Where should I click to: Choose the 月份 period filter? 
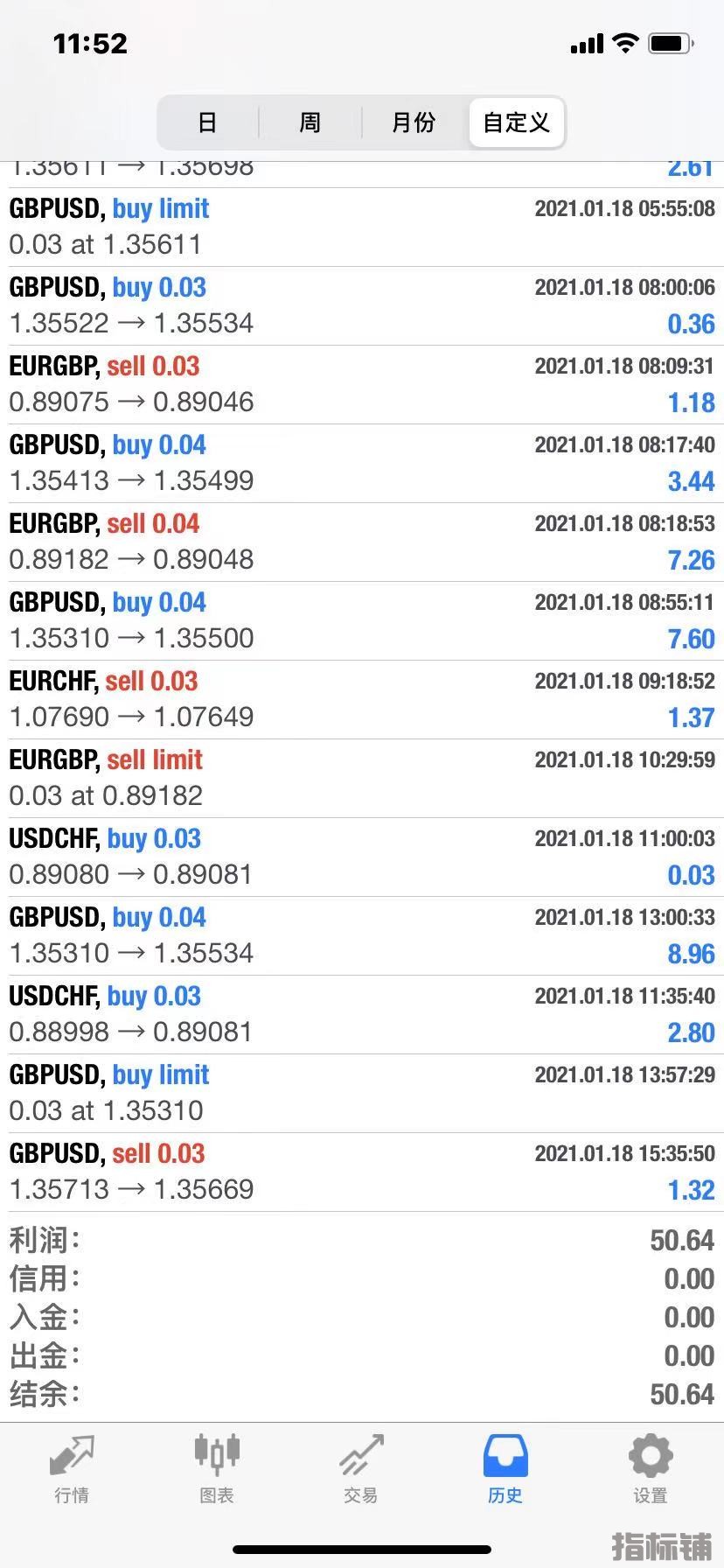click(414, 122)
